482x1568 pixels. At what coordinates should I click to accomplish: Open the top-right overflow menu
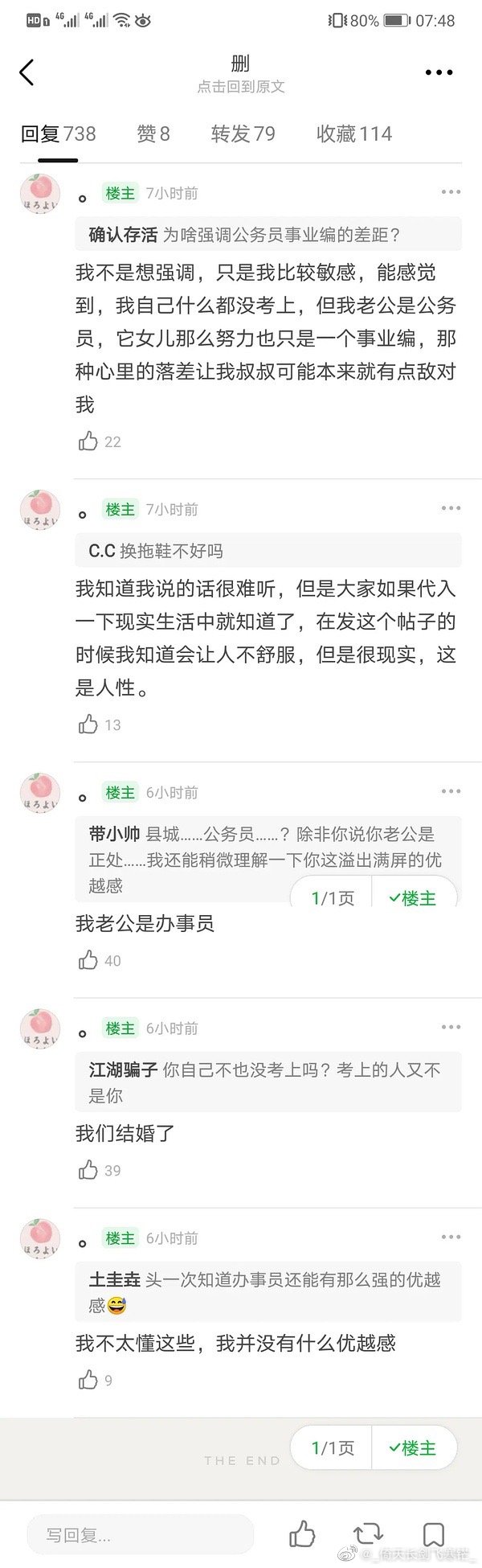point(439,72)
